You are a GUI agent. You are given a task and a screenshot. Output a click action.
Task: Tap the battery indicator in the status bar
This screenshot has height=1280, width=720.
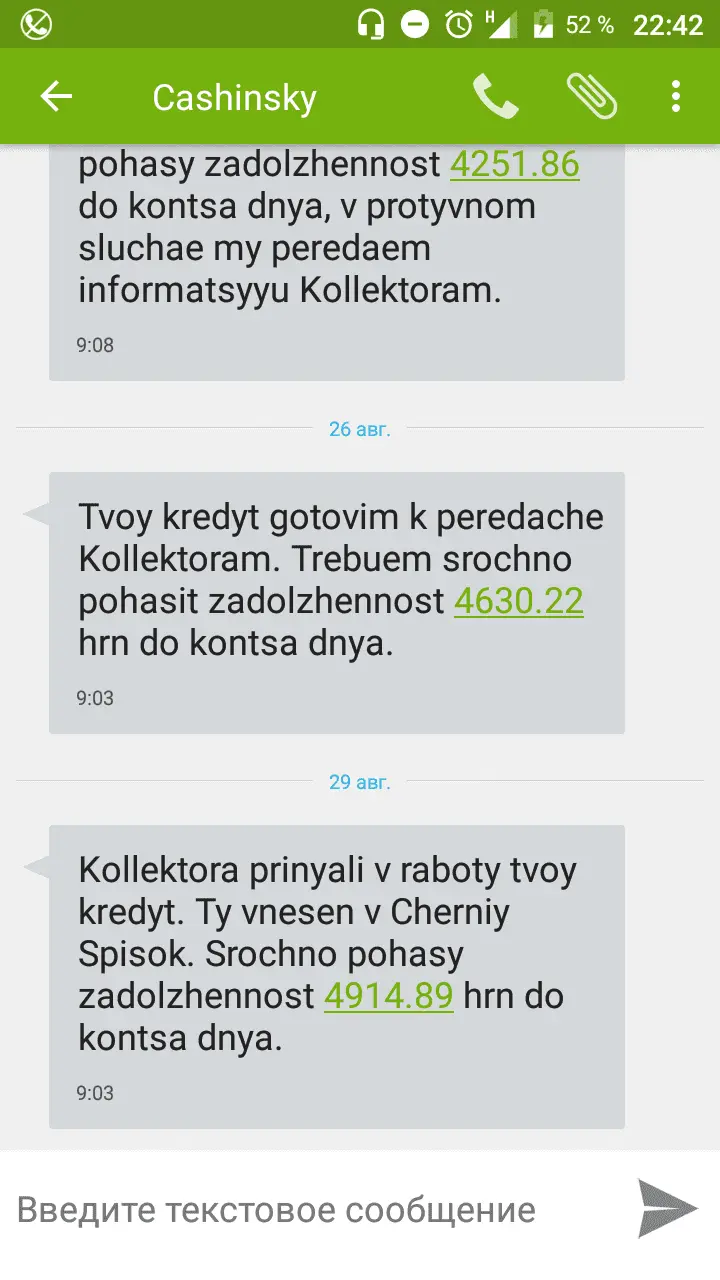point(543,22)
